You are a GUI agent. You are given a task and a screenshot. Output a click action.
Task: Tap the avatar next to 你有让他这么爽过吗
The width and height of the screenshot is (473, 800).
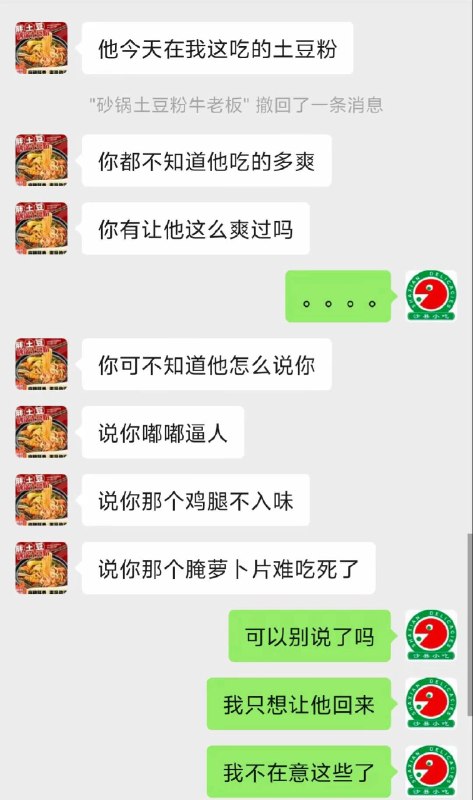[x=41, y=229]
